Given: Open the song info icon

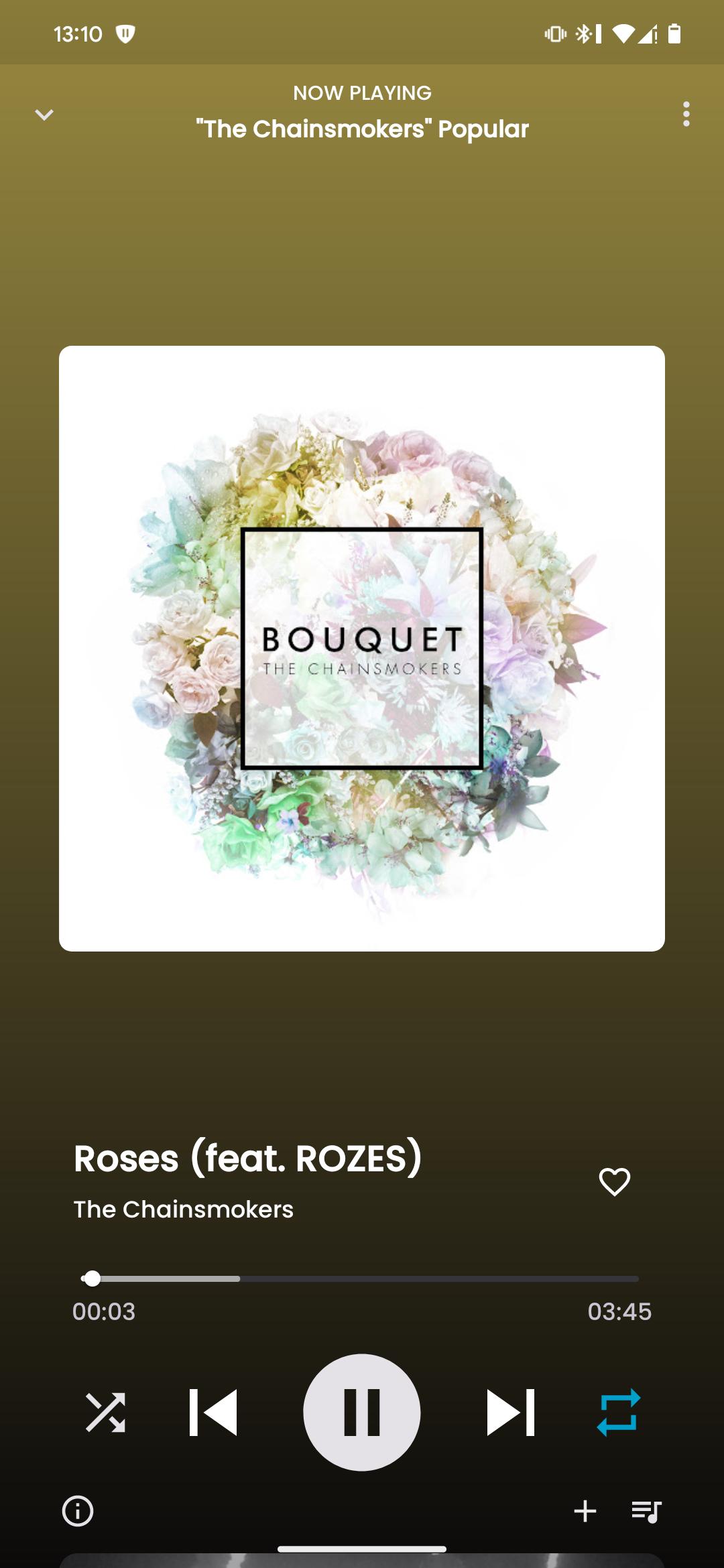Looking at the screenshot, I should pos(78,1511).
